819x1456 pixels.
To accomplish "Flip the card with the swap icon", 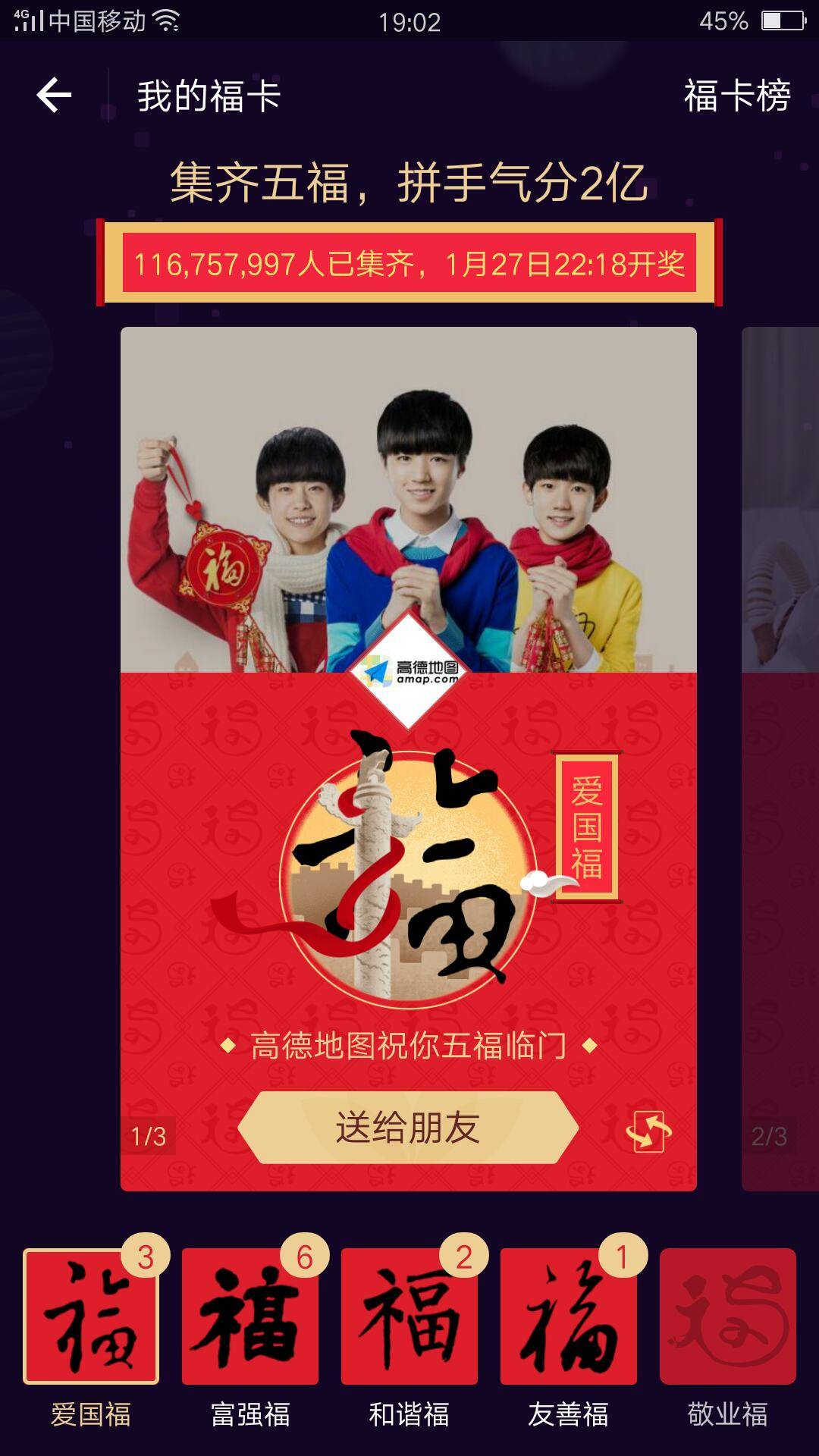I will [x=648, y=1132].
